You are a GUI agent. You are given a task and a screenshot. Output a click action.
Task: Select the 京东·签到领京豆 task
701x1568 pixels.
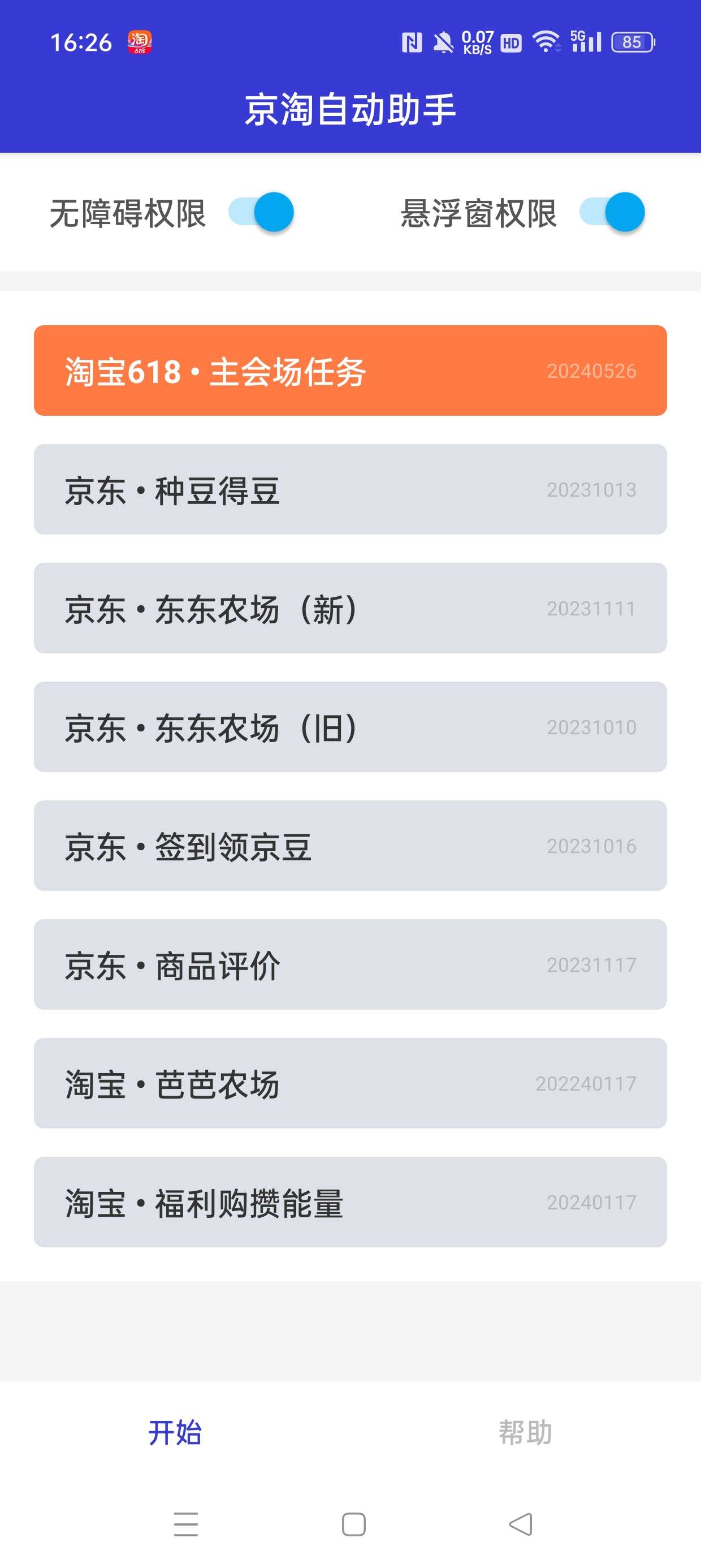[350, 846]
